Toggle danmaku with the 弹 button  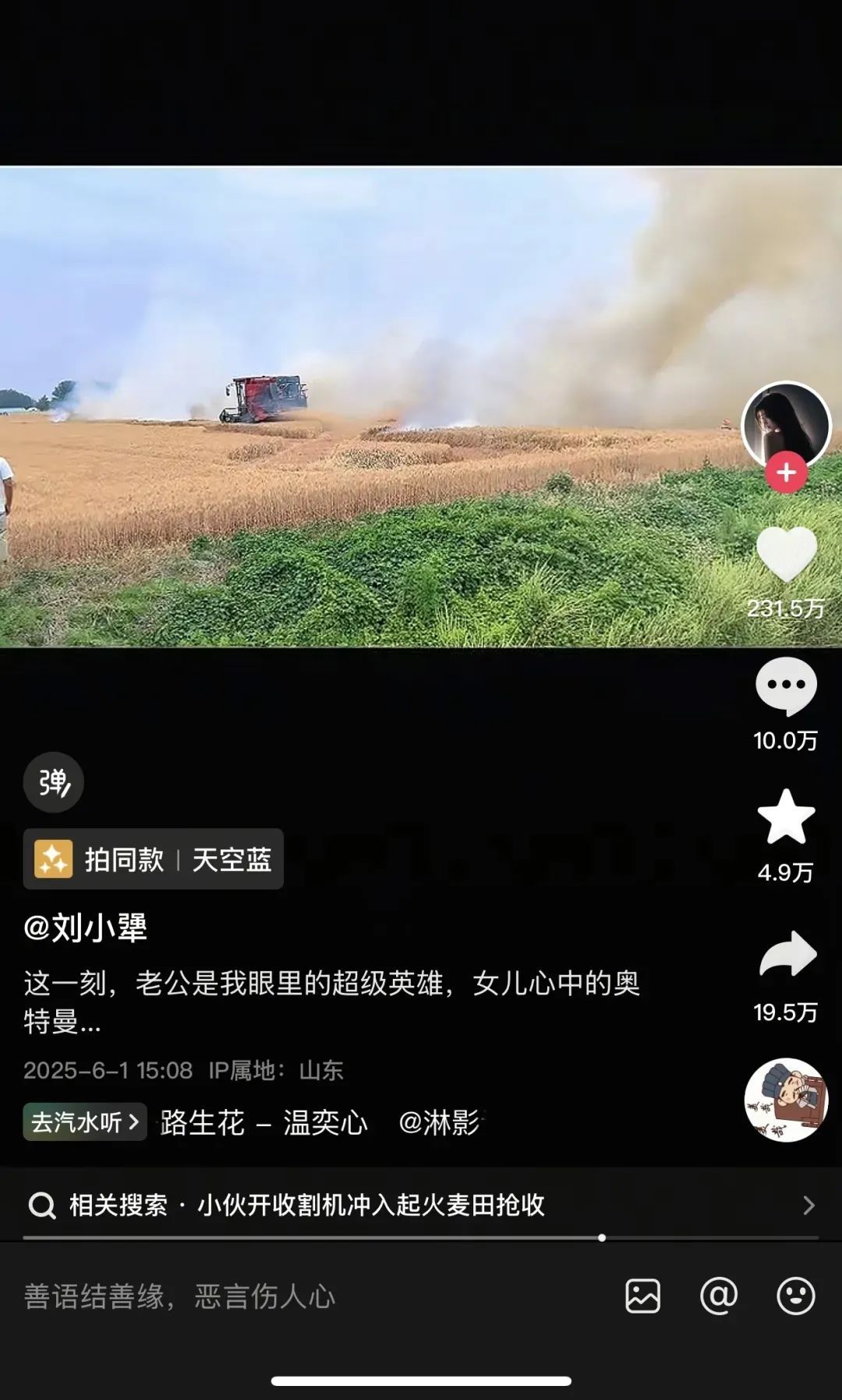pos(52,782)
